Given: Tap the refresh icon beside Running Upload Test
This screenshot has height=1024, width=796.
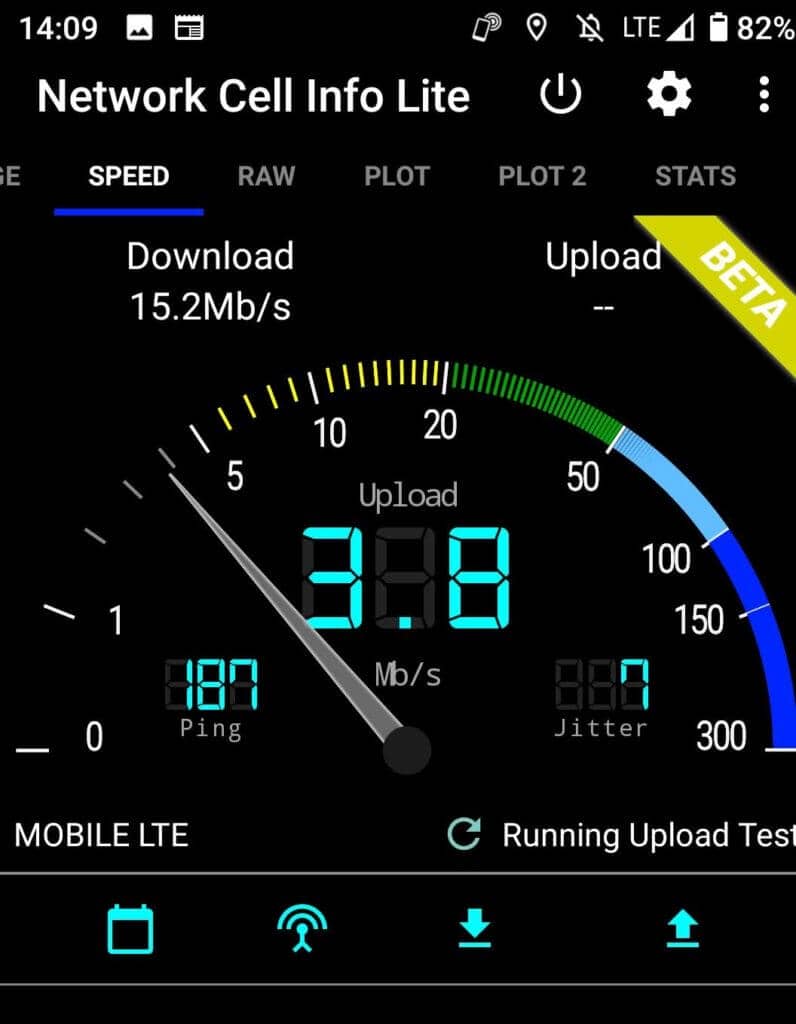Looking at the screenshot, I should coord(464,834).
